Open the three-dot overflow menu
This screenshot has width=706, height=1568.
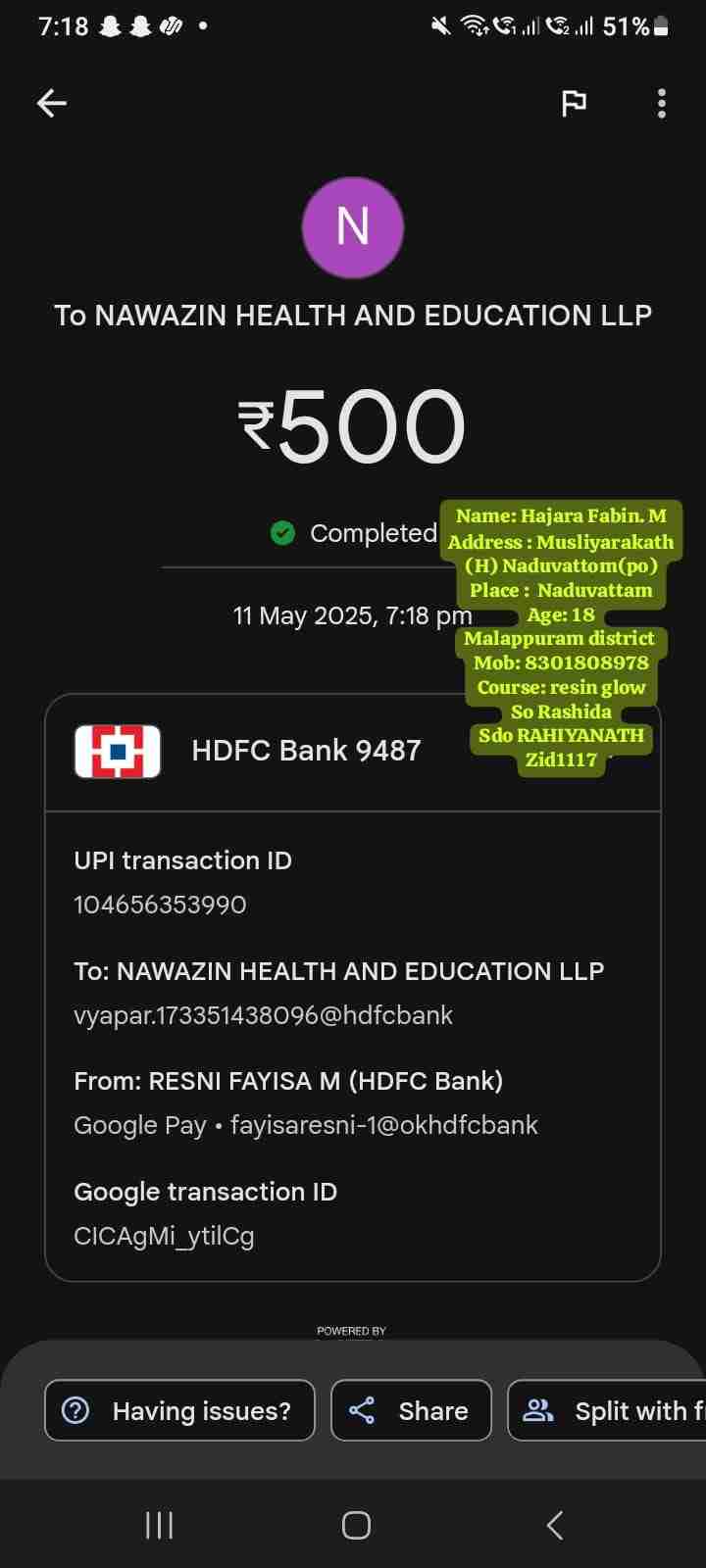[662, 103]
